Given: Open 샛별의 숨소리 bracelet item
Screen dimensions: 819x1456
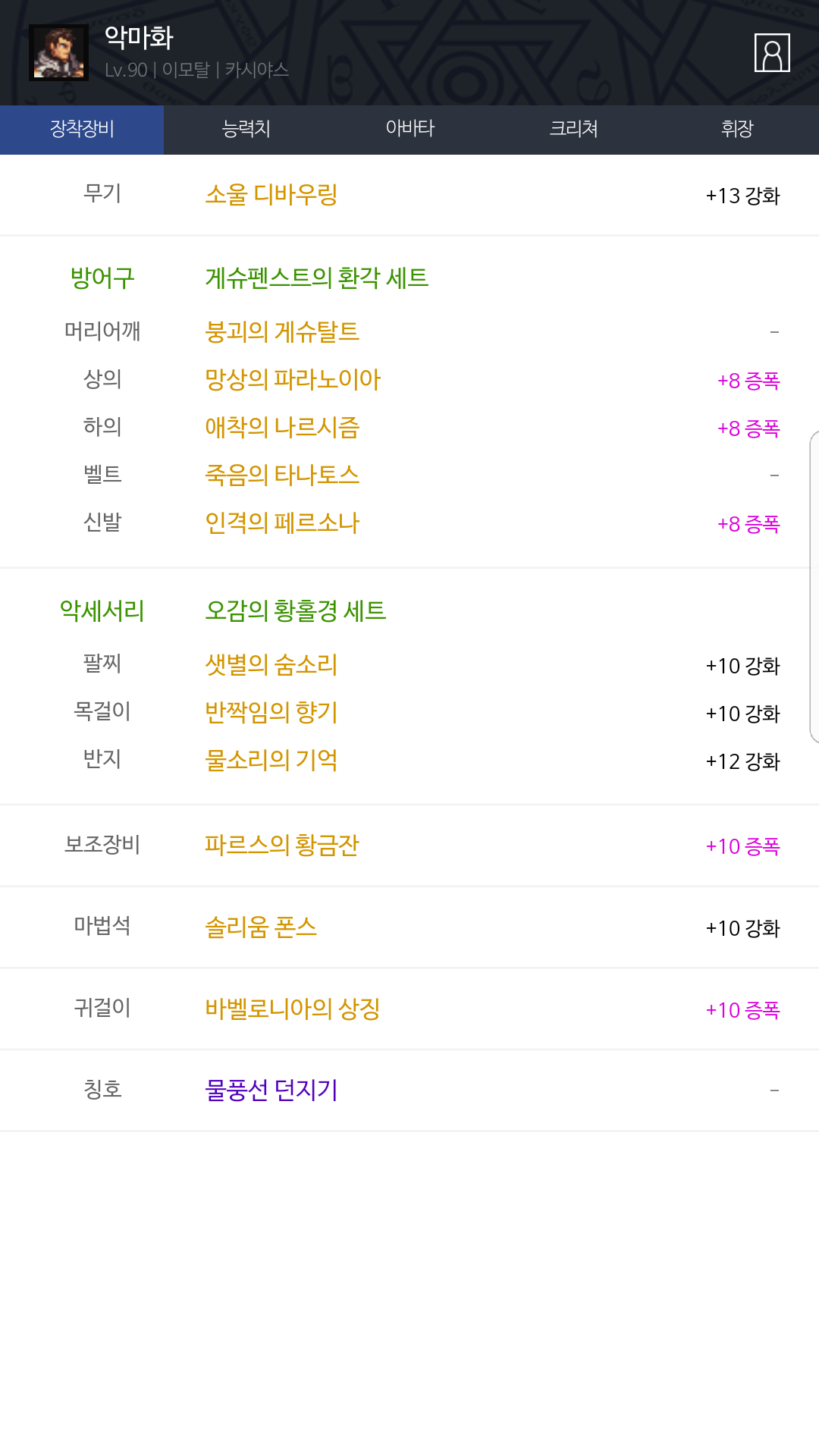Looking at the screenshot, I should click(x=271, y=664).
